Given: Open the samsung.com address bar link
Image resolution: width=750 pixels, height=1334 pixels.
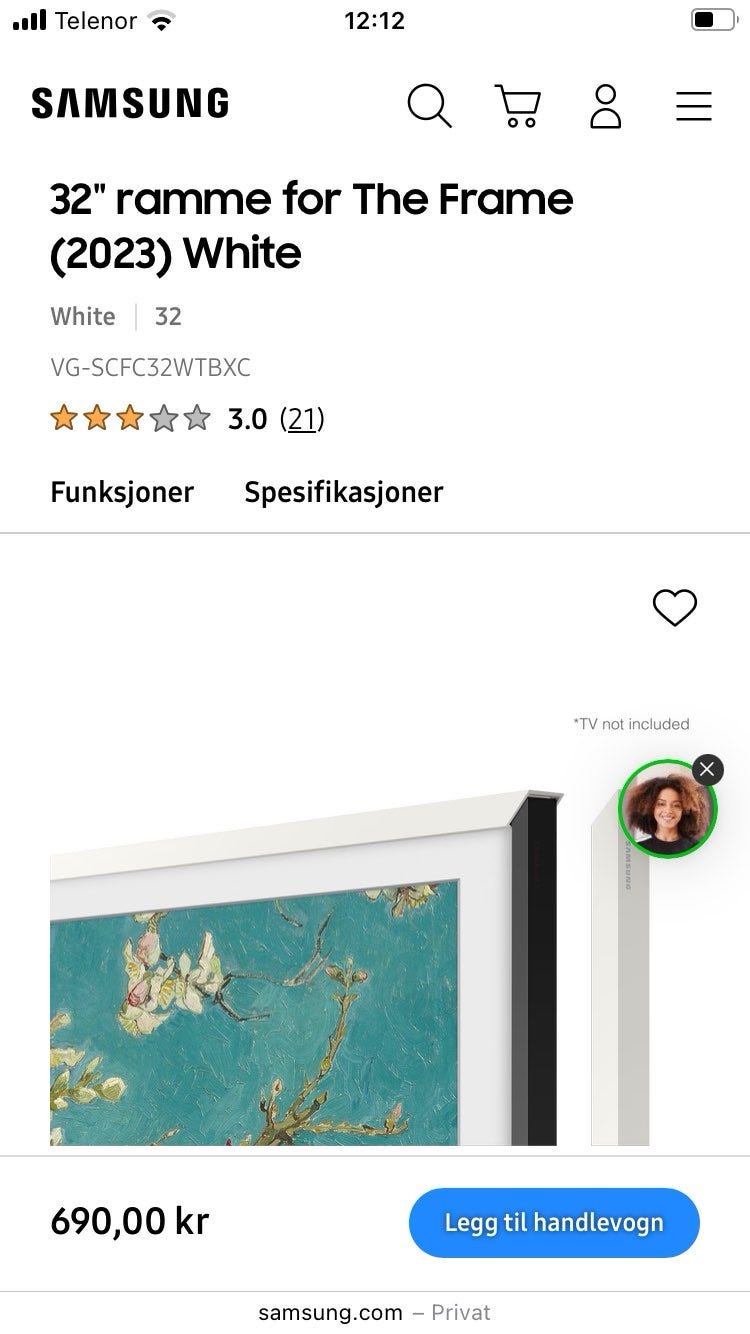Looking at the screenshot, I should 330,1312.
